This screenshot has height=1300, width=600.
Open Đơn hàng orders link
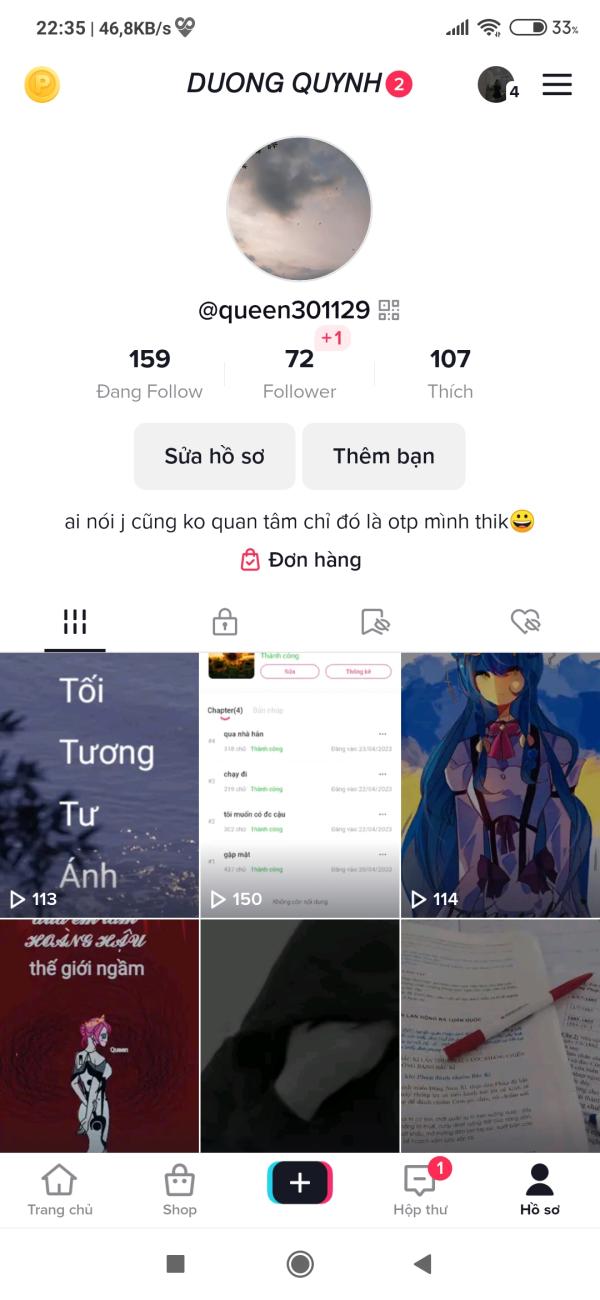[x=301, y=560]
